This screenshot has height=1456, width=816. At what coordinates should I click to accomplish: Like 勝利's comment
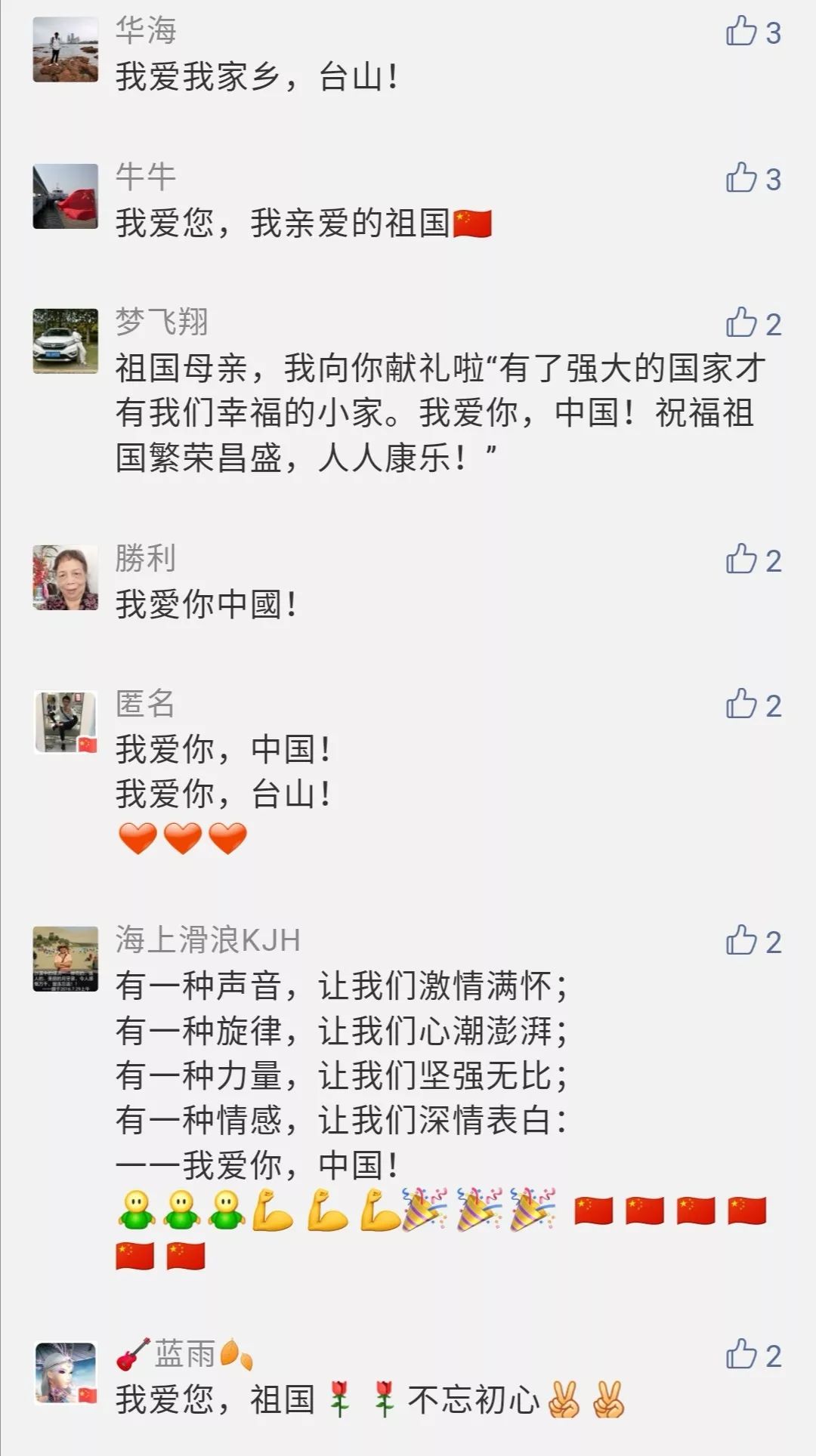click(x=741, y=560)
